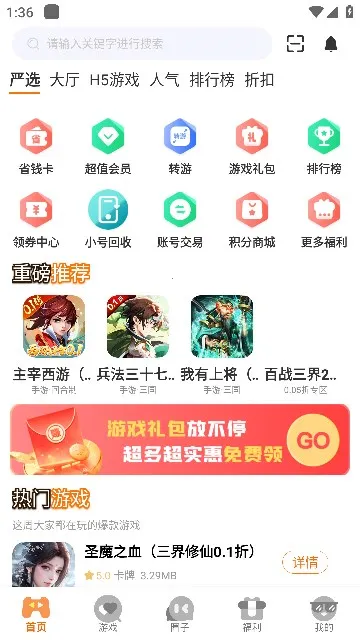360x640 pixels.
Task: Switch to the H5游戏 tab
Action: click(115, 80)
